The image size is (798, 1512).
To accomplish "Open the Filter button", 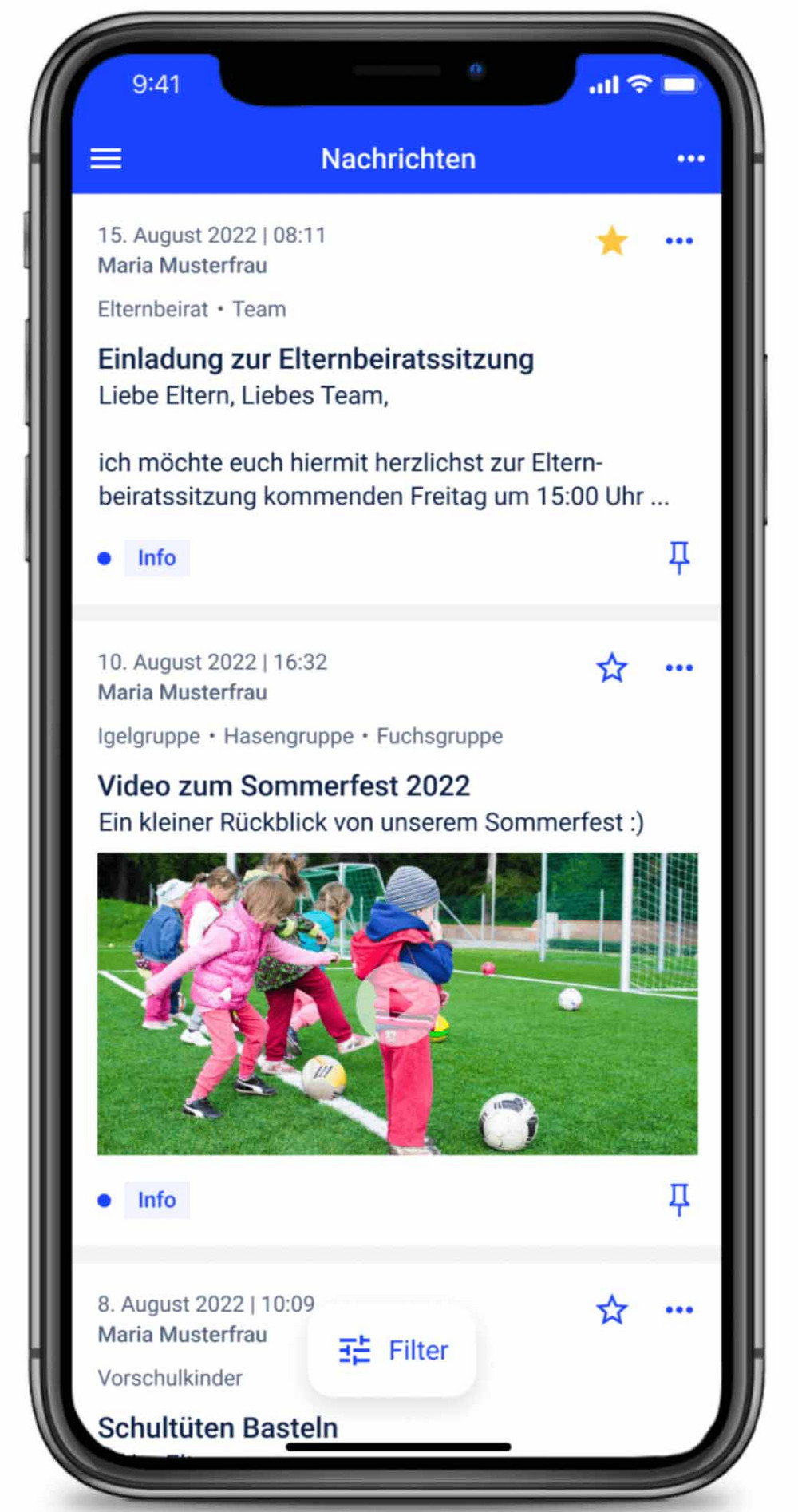I will pyautogui.click(x=393, y=1350).
